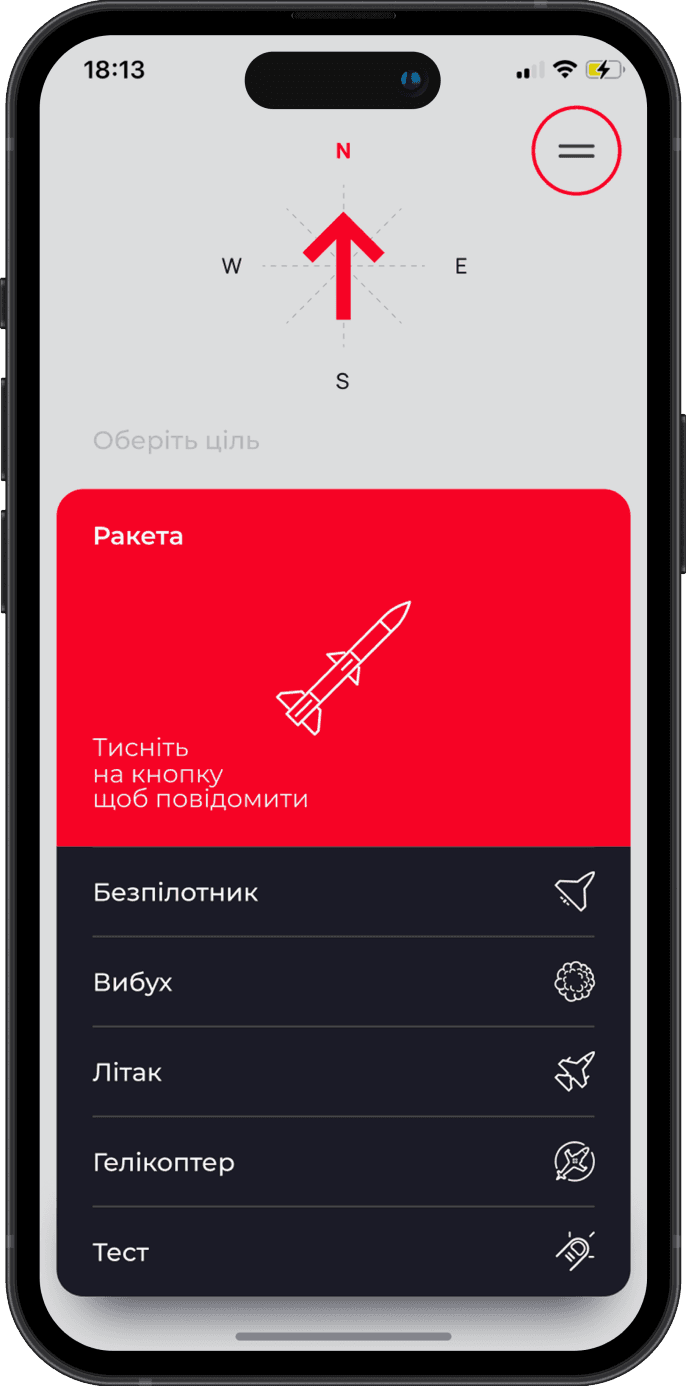Tap the red Ракета report button
The image size is (686, 1386).
tap(343, 667)
